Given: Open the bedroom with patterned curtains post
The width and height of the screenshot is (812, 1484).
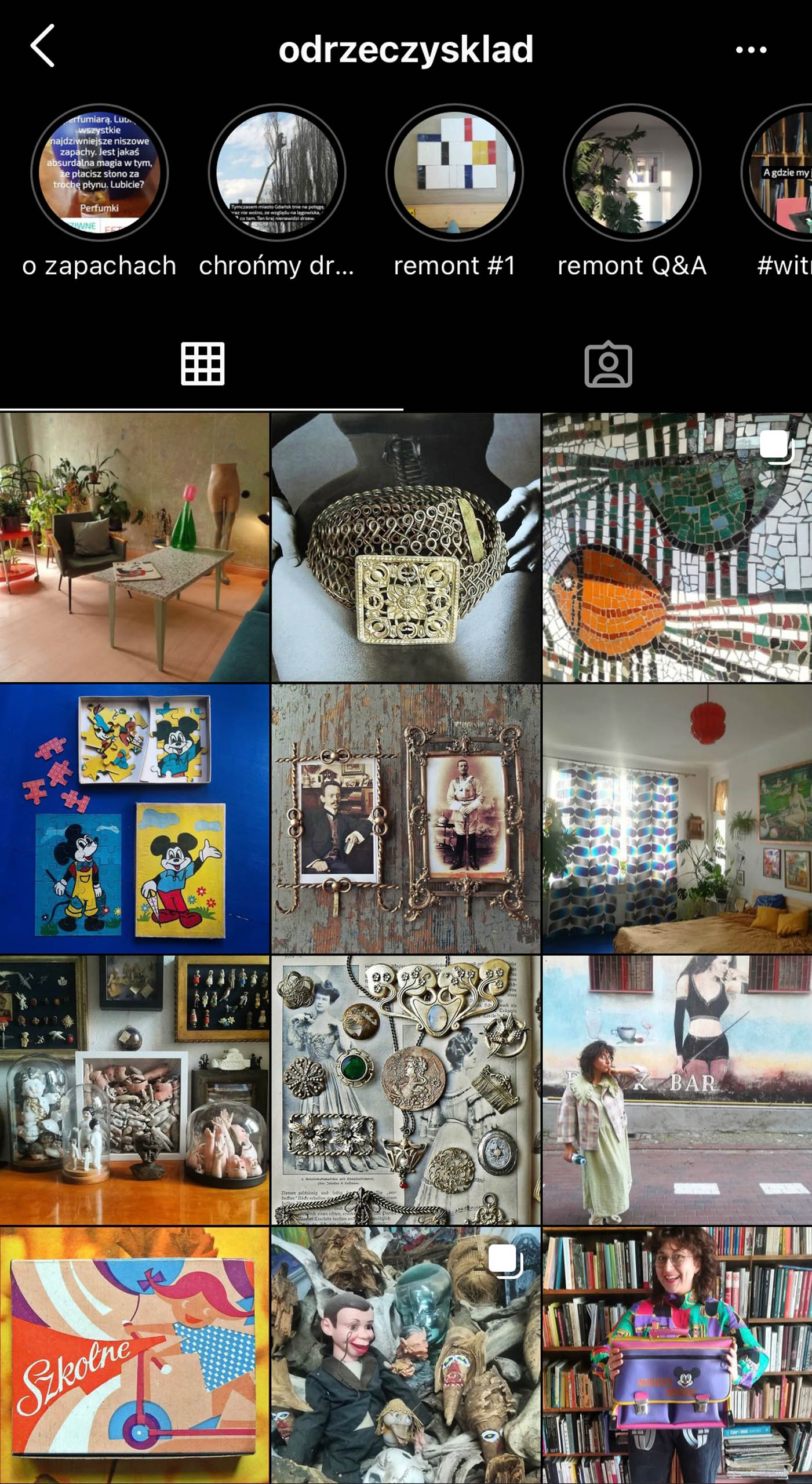Looking at the screenshot, I should coord(678,819).
